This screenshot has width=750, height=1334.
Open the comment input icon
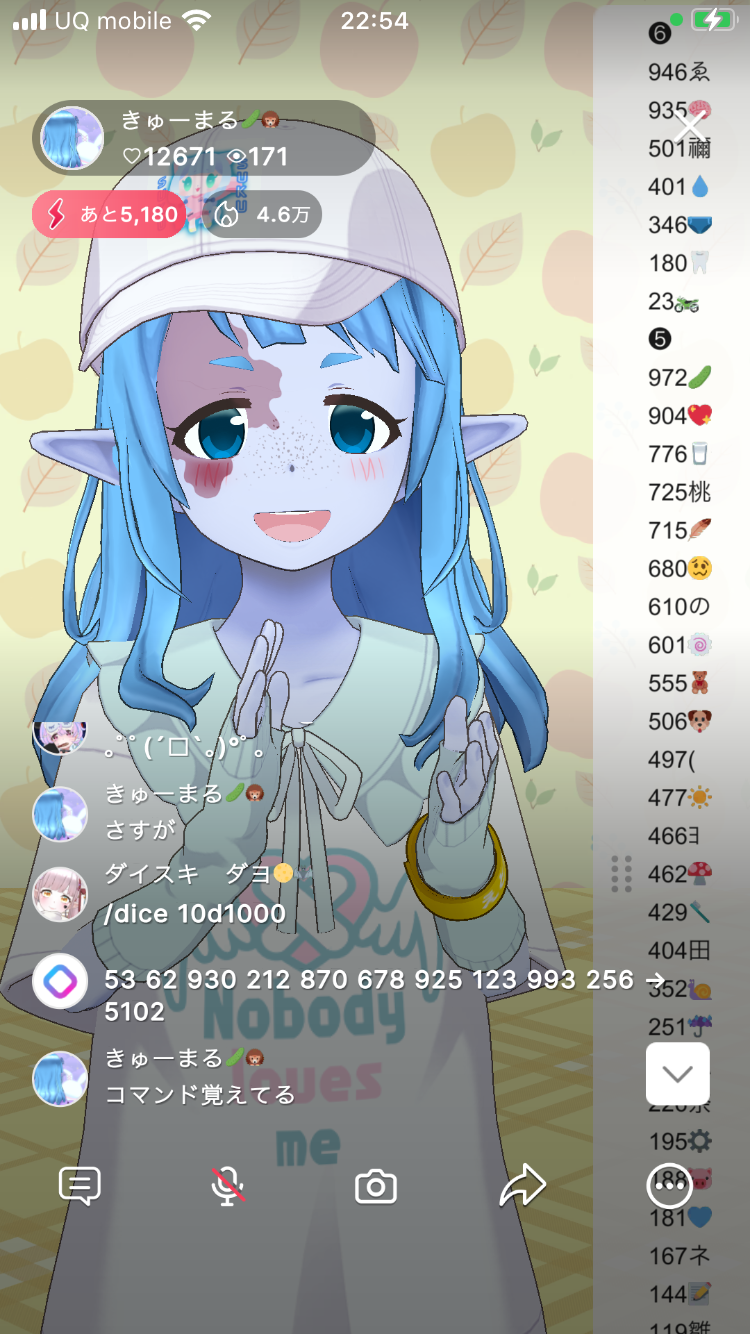(x=80, y=1186)
